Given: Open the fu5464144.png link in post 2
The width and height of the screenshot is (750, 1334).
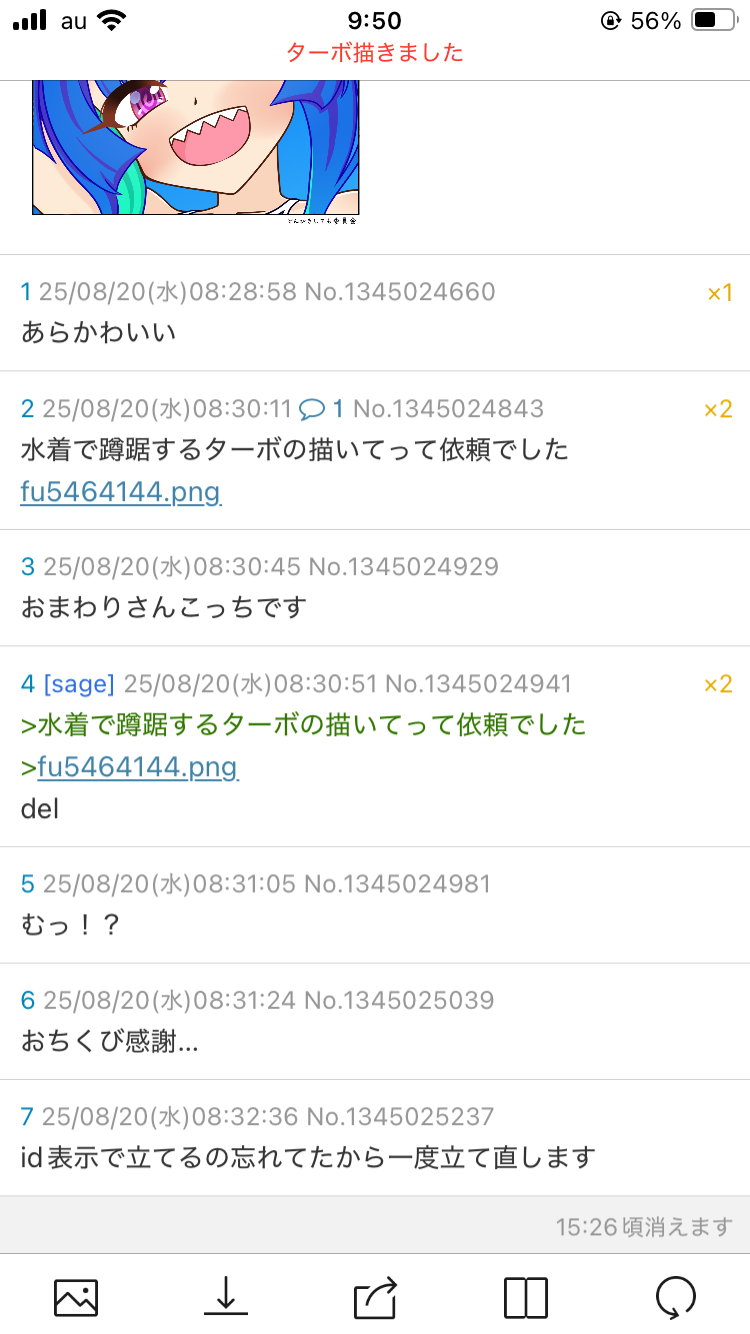Looking at the screenshot, I should (120, 492).
